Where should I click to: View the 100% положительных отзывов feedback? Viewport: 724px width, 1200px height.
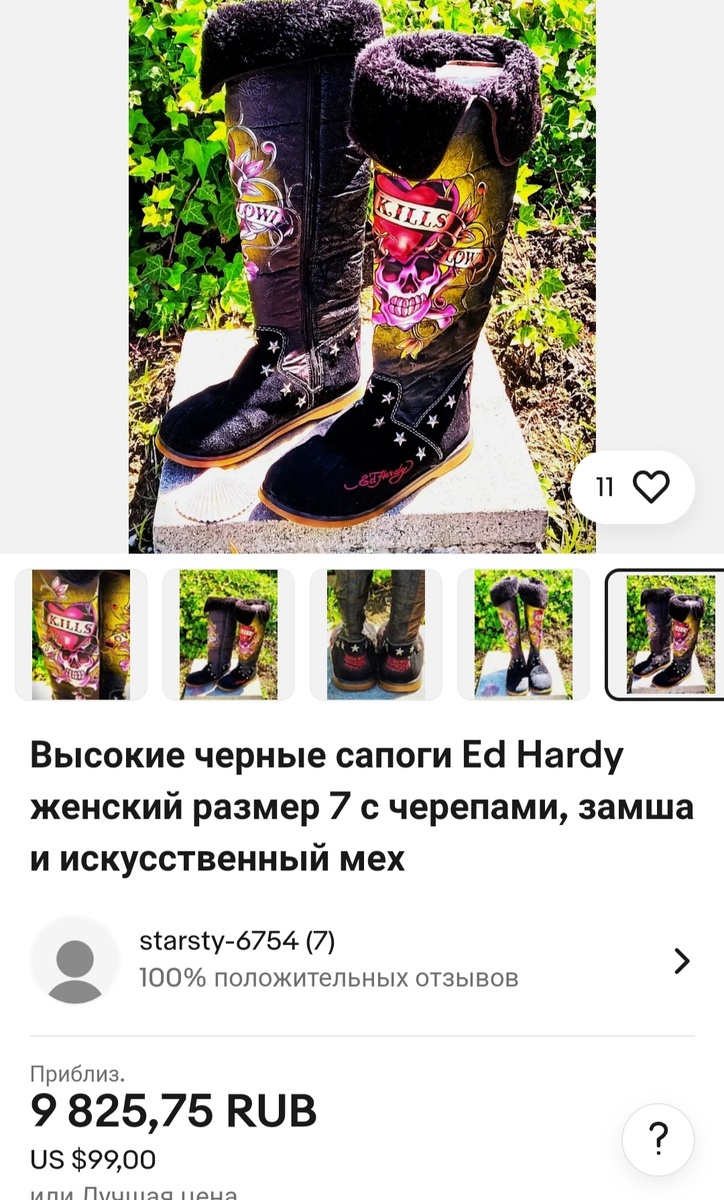coord(329,977)
